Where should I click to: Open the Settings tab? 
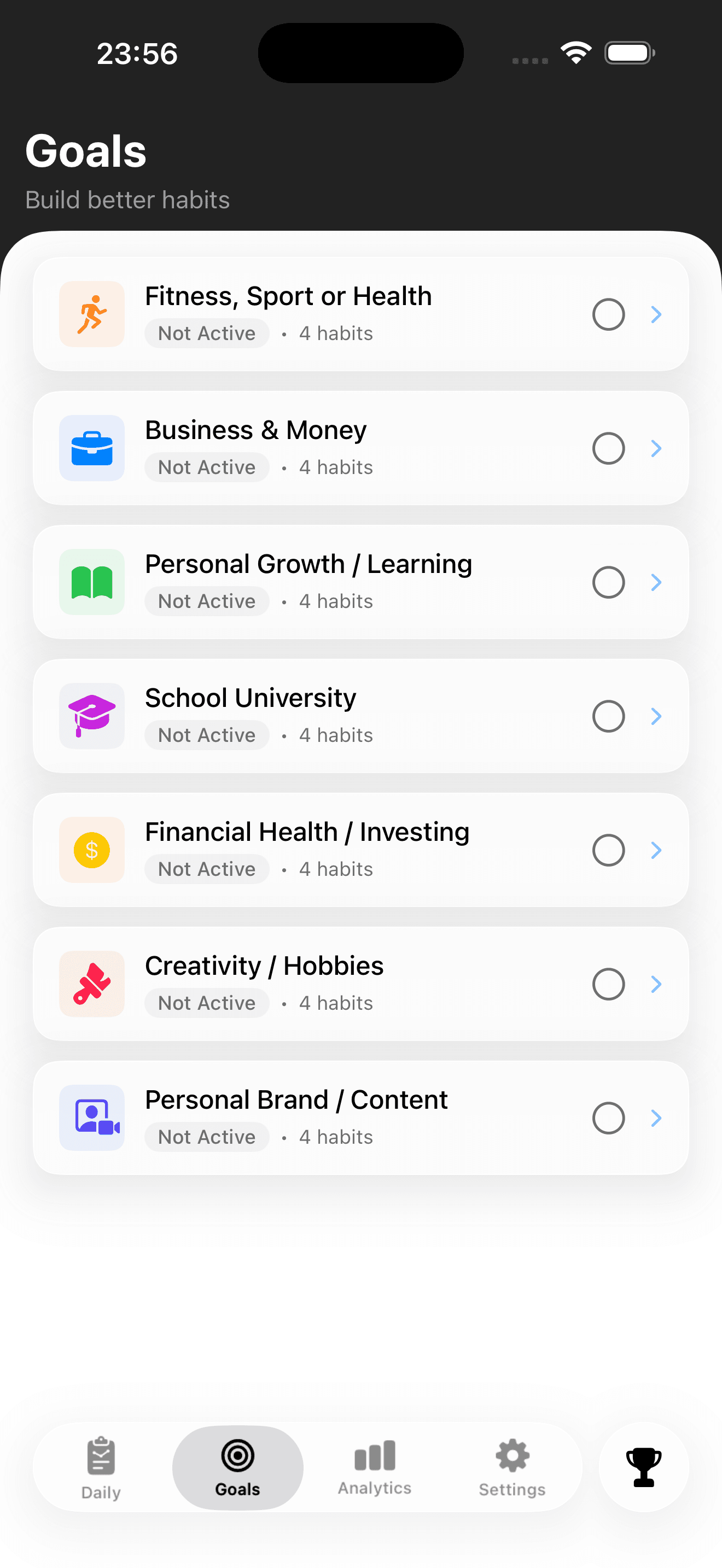[512, 1467]
